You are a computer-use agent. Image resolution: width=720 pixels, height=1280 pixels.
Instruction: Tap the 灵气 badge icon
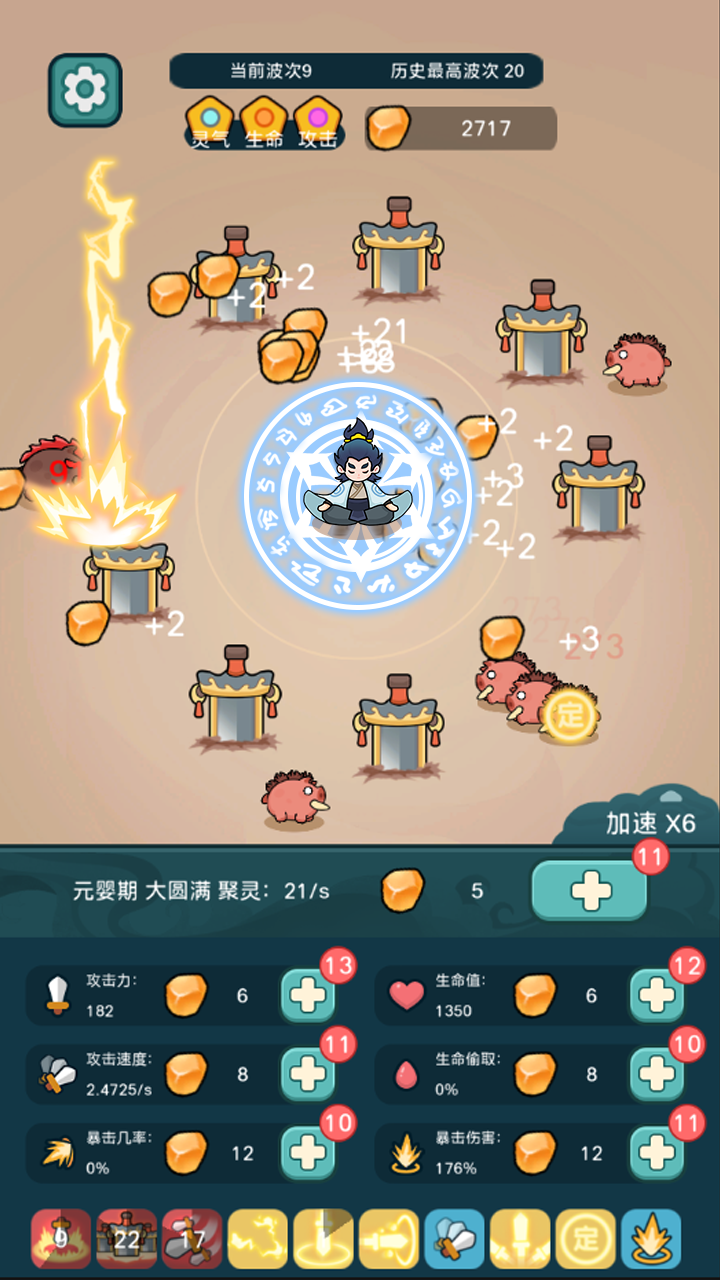[210, 114]
